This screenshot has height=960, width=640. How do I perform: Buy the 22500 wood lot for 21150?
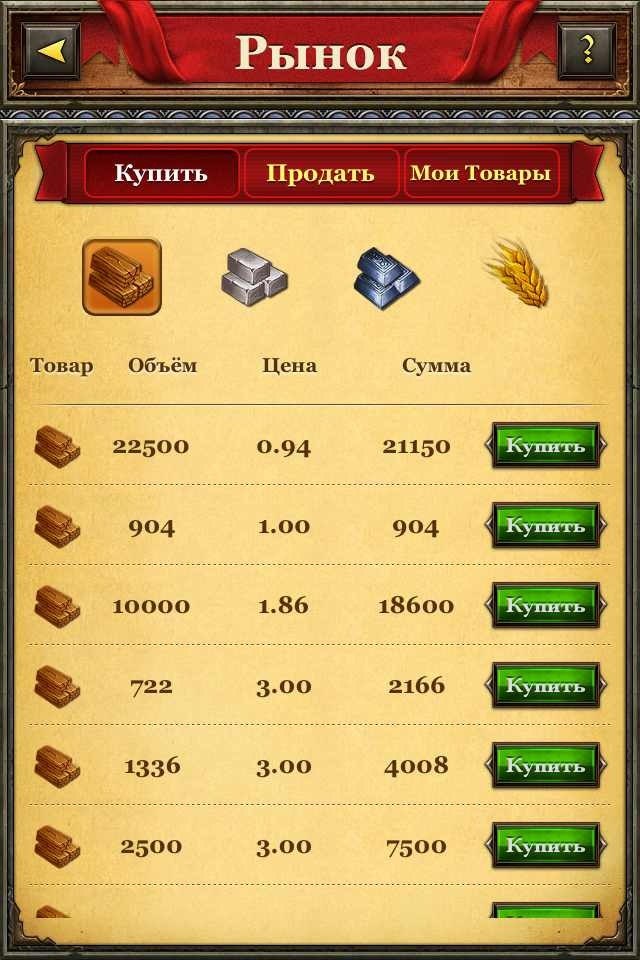(x=545, y=445)
